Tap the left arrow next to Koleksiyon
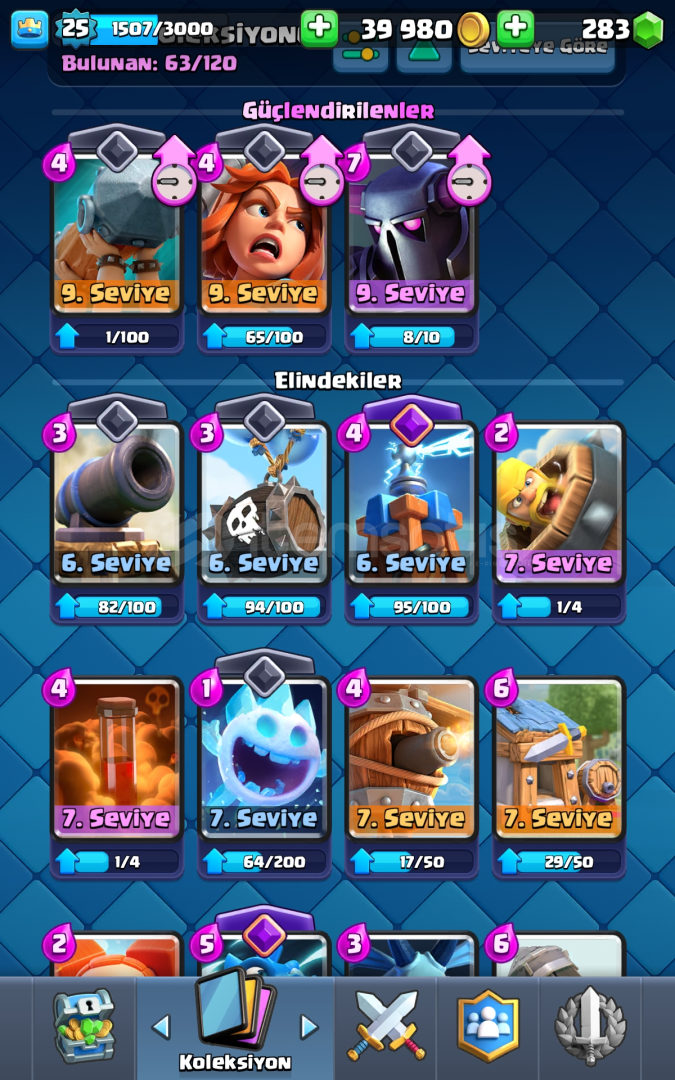This screenshot has height=1080, width=675. [x=160, y=1027]
